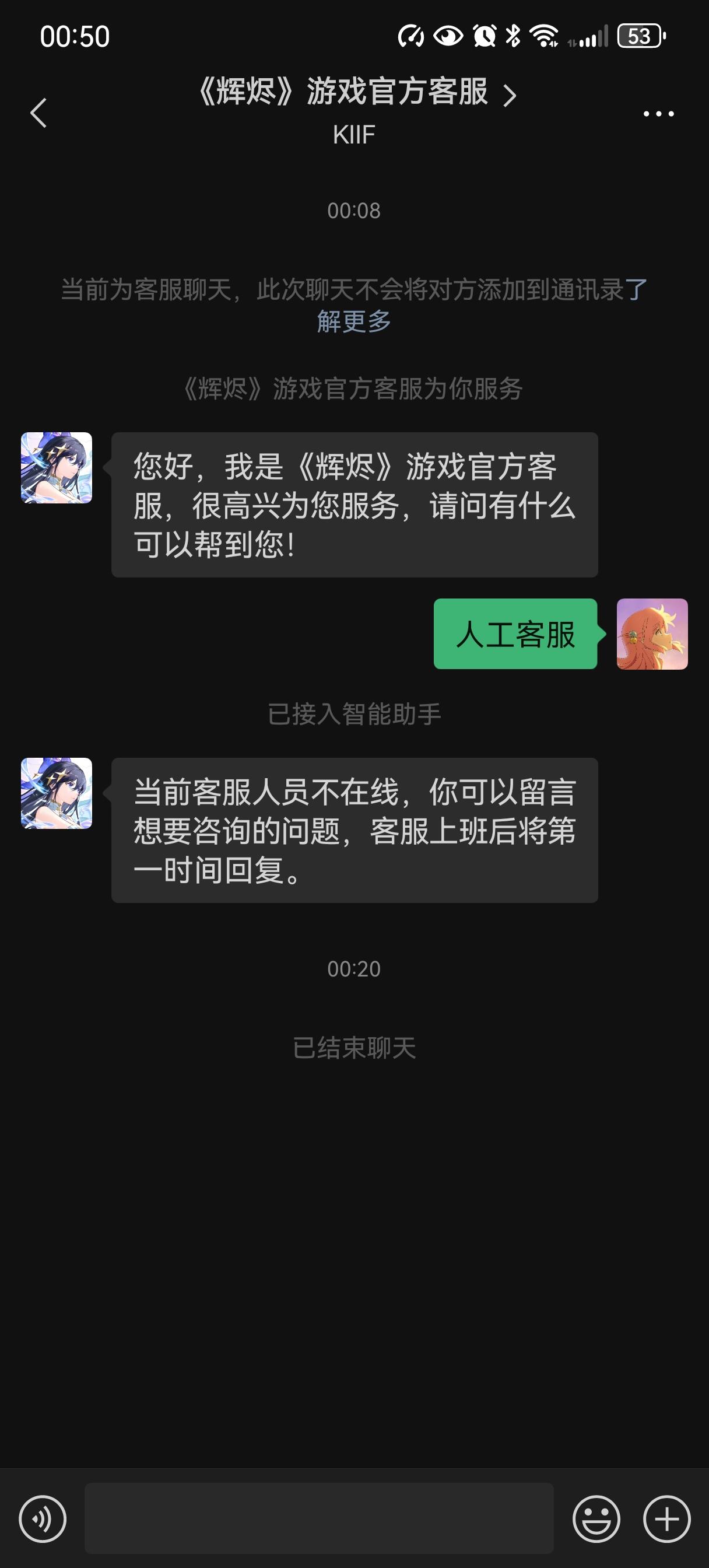Viewport: 709px width, 1568px height.
Task: Open 《辉烬》游戏官方客服 profile details
Action: [356, 93]
